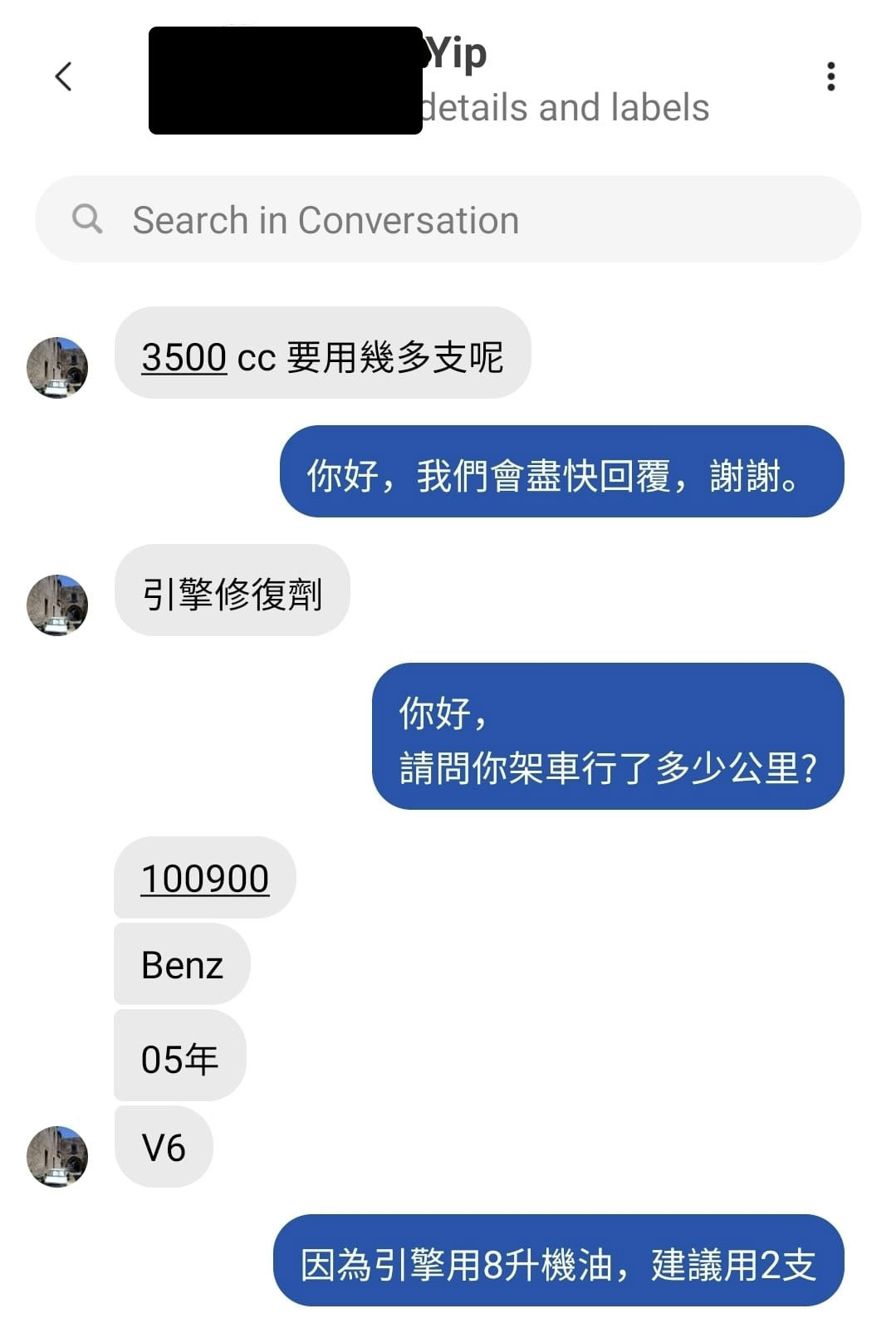Screen dimensions: 896x1323
Task: Select the 你好，我們會盡快回覆 reply bubble
Action: pos(565,472)
